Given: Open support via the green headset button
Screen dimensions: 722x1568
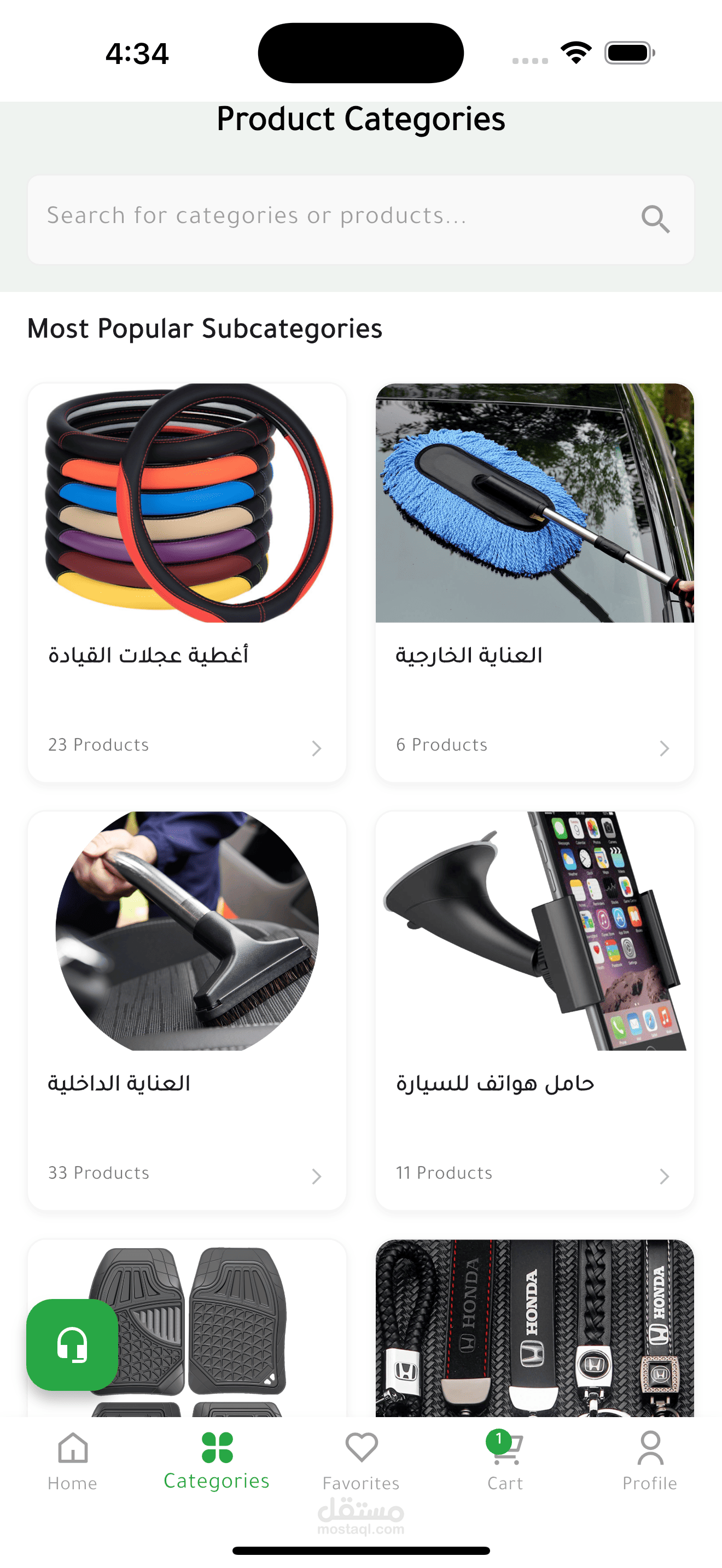Looking at the screenshot, I should (x=72, y=1344).
